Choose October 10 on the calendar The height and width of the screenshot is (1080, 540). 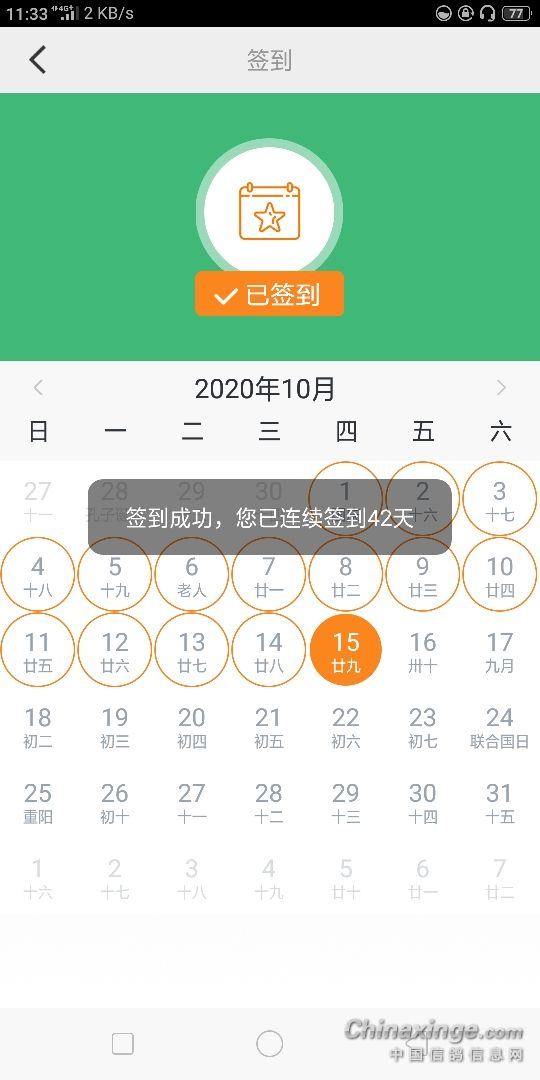click(500, 574)
